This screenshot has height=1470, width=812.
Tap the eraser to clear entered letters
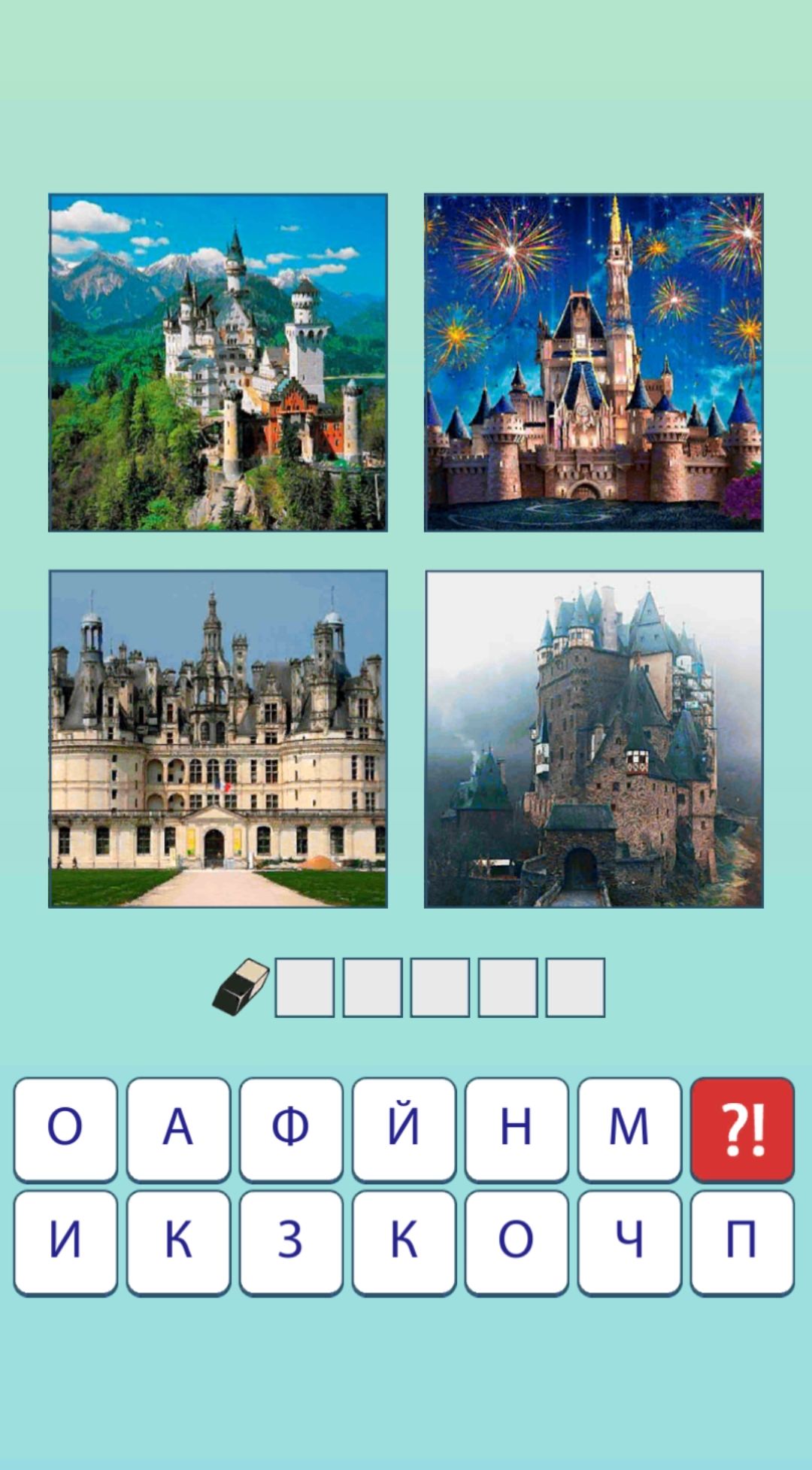point(241,986)
